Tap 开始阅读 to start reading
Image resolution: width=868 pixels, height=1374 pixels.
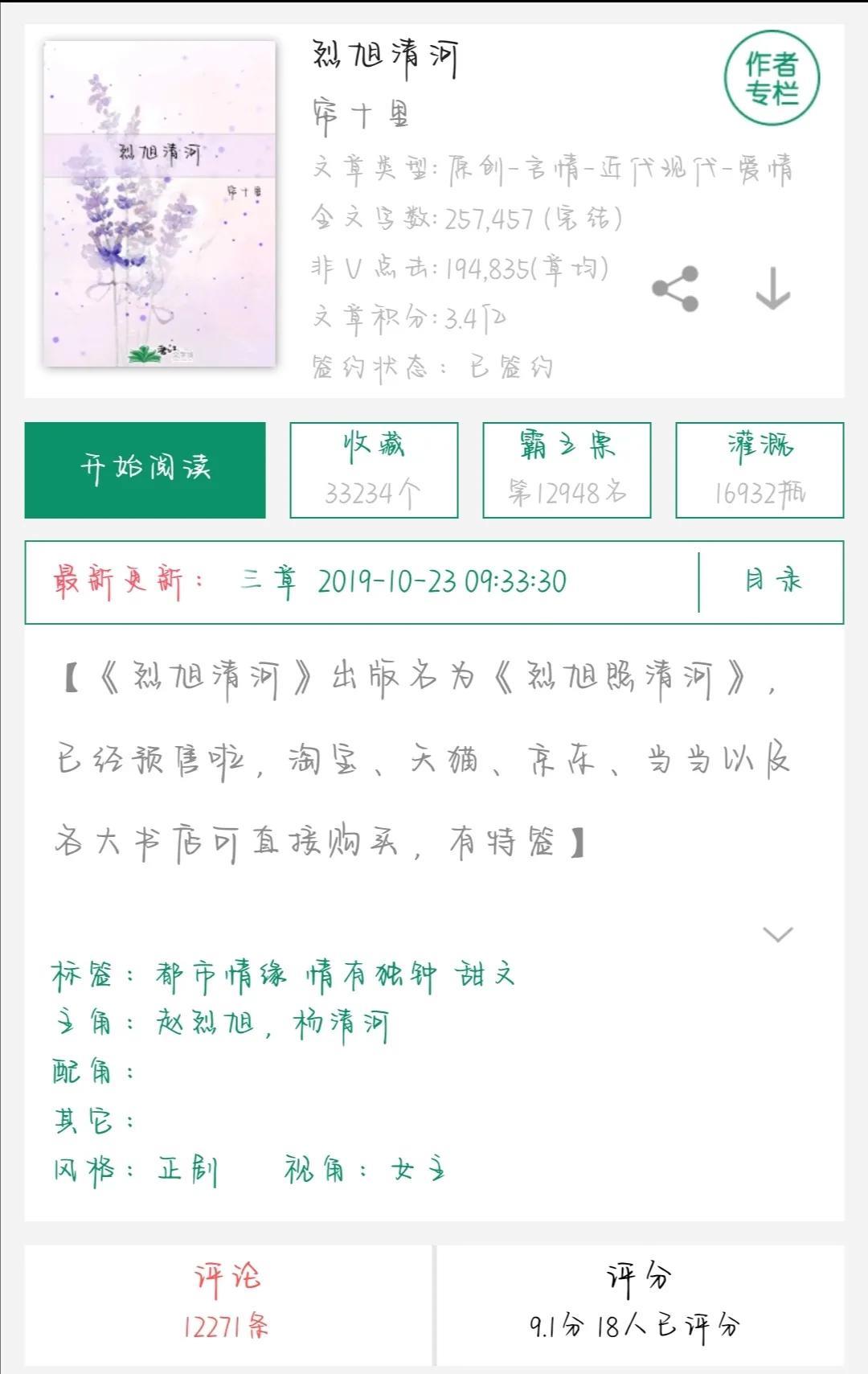point(145,470)
